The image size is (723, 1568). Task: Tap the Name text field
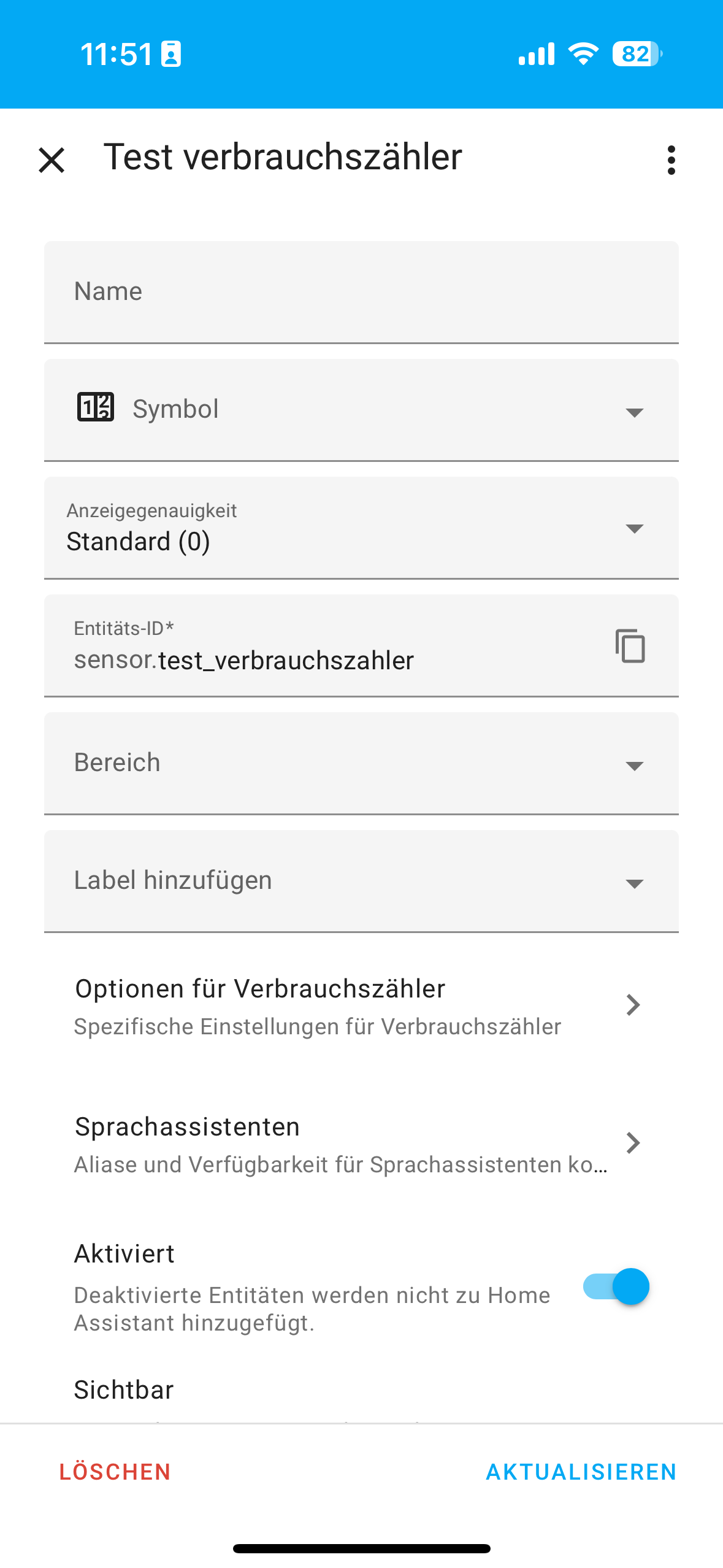point(361,292)
